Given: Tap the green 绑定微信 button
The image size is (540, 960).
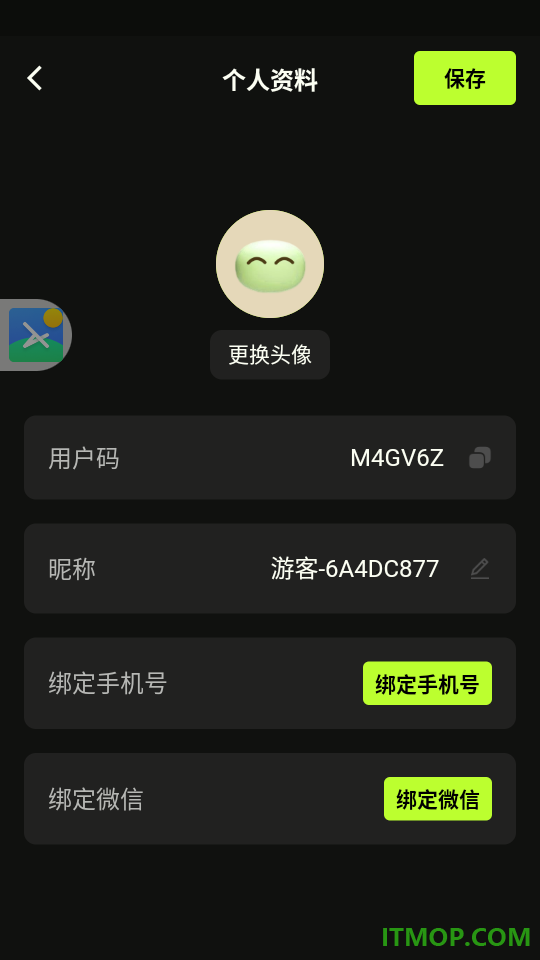Looking at the screenshot, I should (x=438, y=798).
